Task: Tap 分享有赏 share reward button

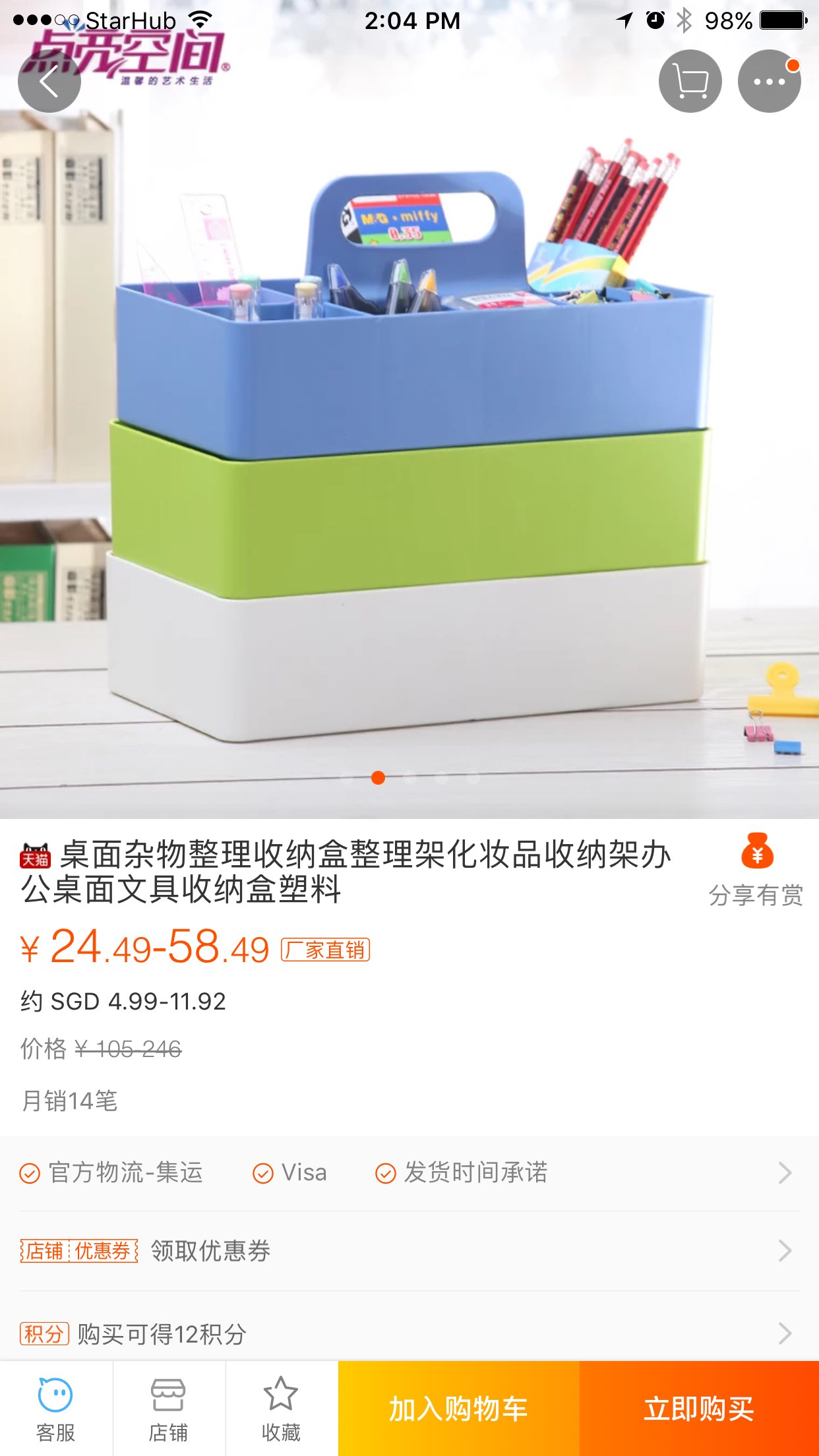Action: click(756, 870)
